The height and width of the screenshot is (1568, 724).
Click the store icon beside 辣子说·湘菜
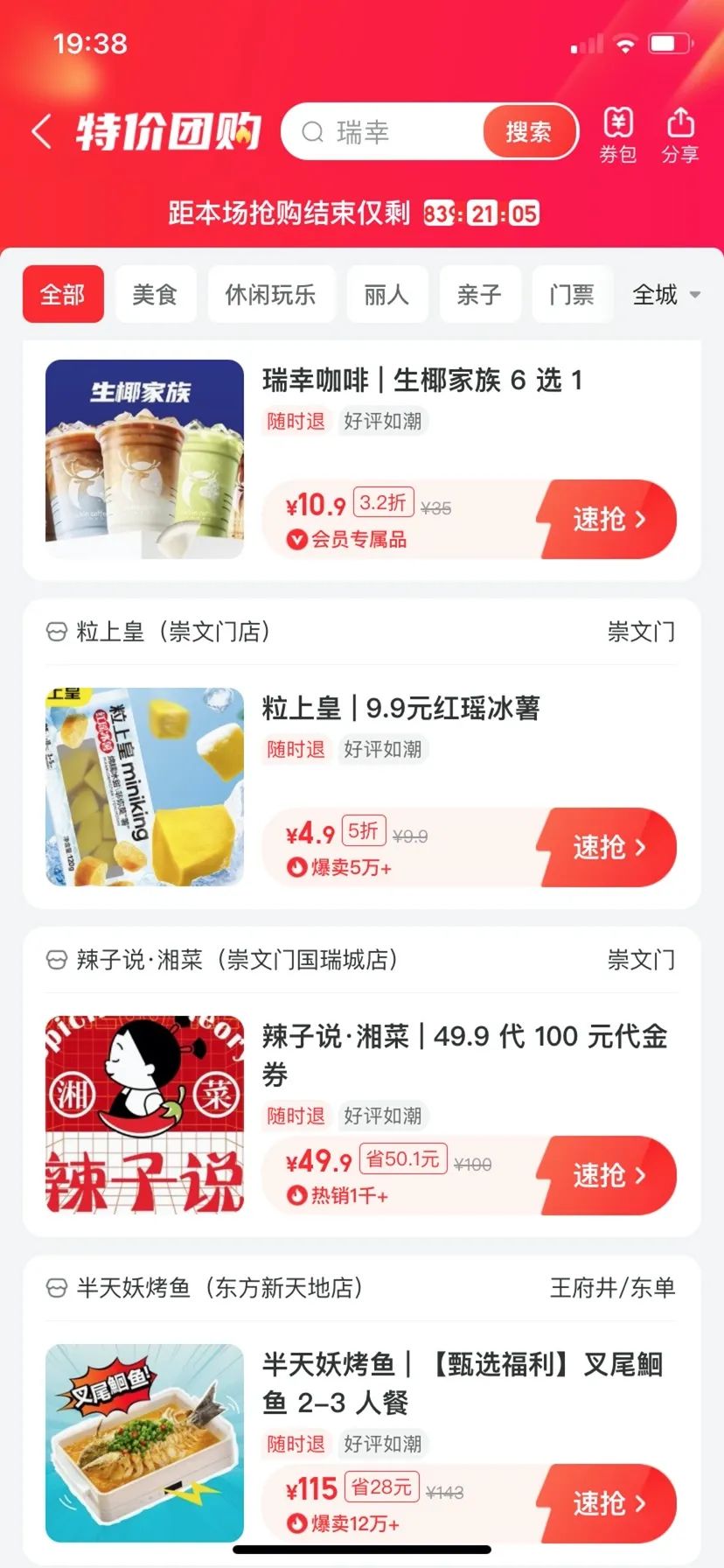point(54,960)
